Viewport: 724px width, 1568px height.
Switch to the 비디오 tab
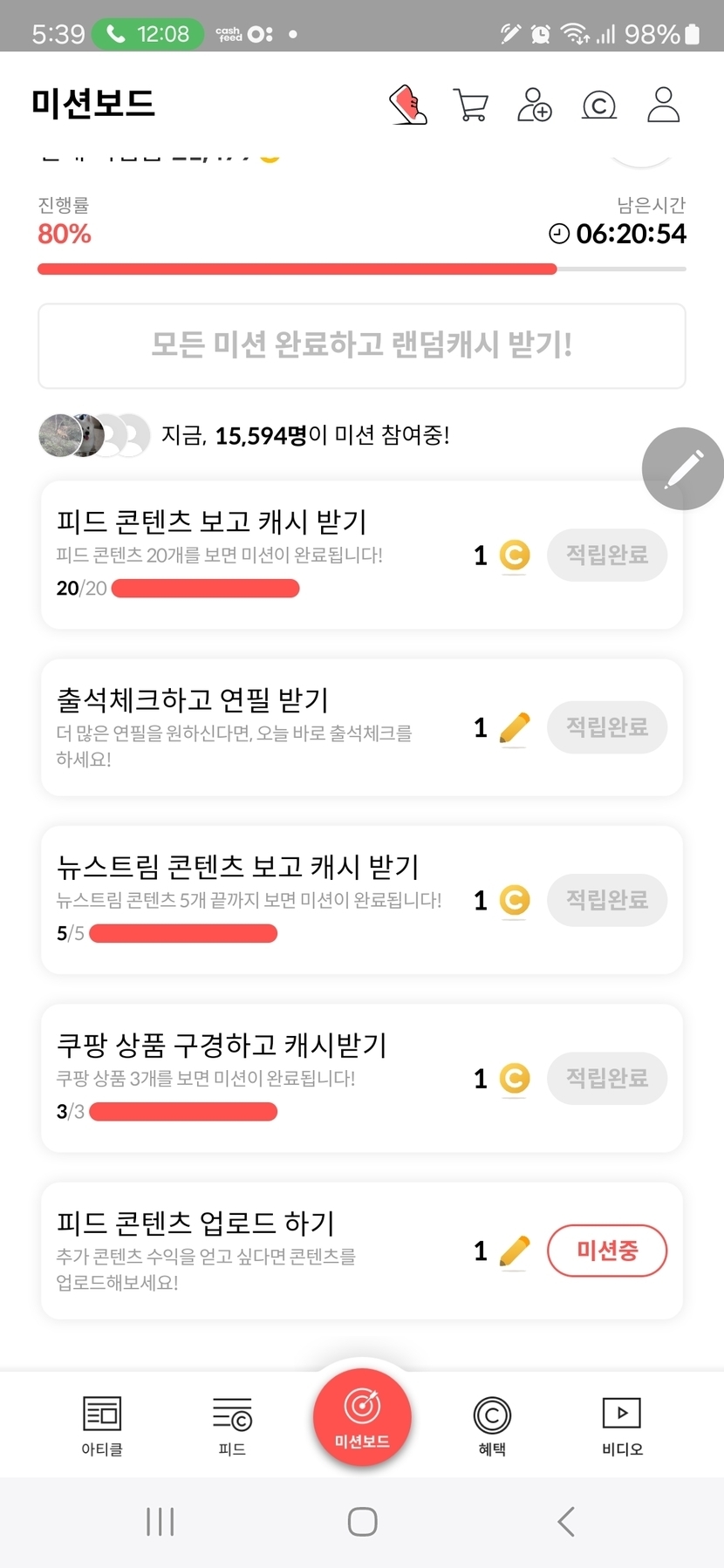tap(622, 1425)
